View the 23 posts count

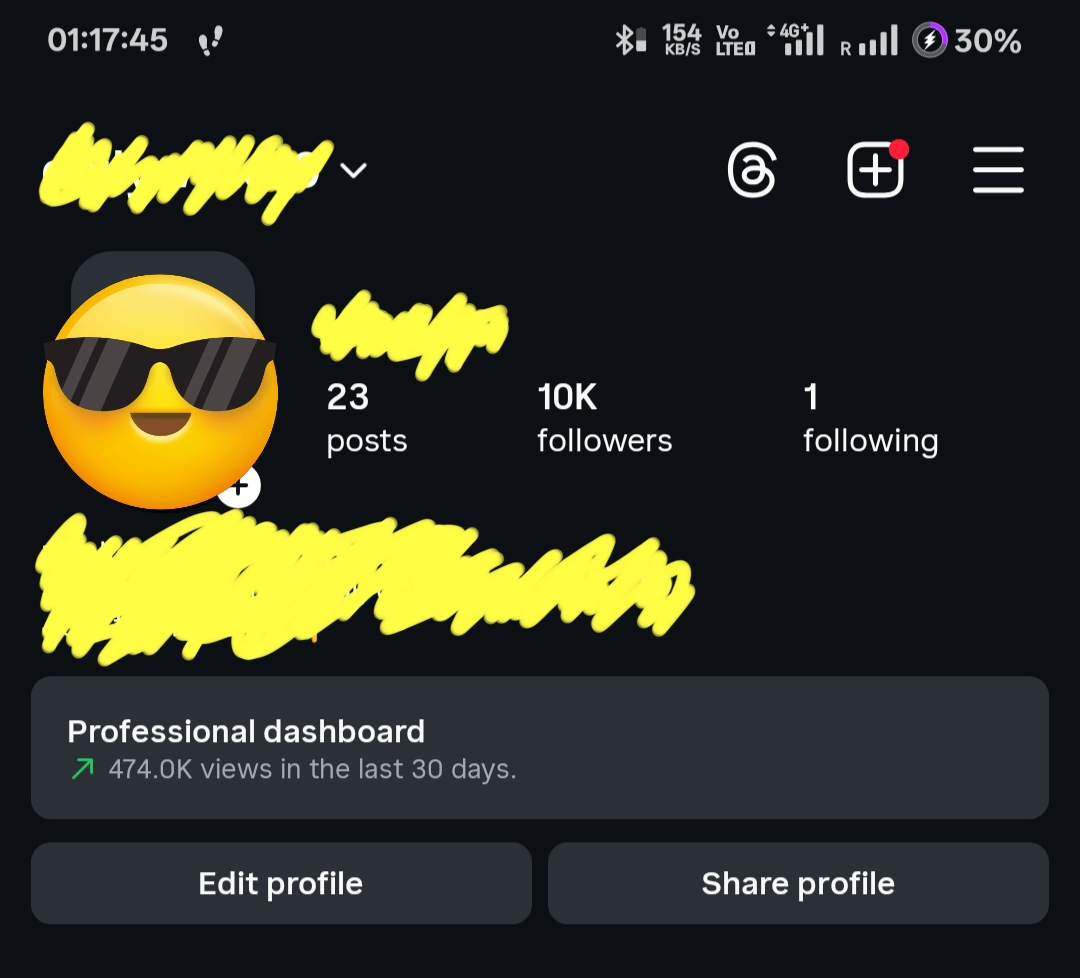point(366,418)
